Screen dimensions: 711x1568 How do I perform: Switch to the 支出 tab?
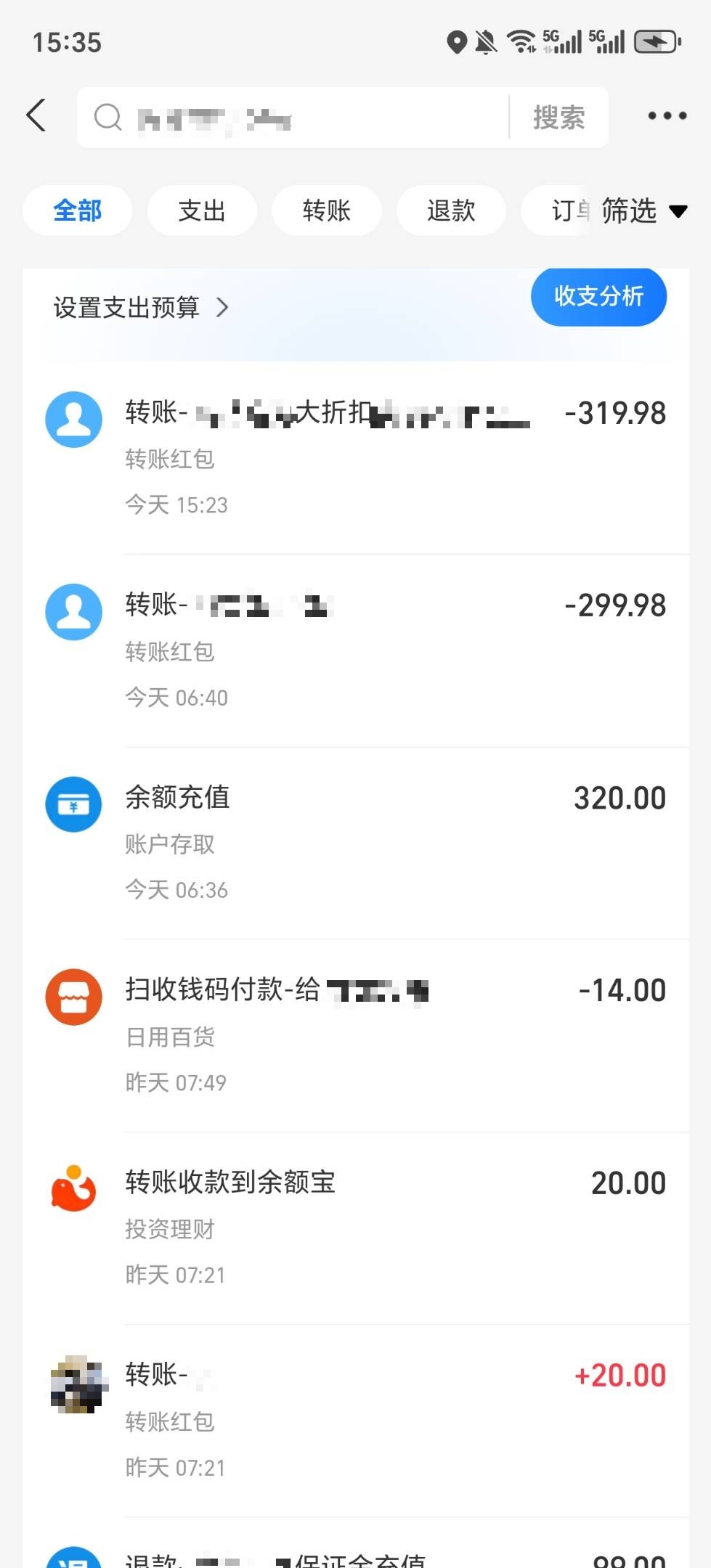pyautogui.click(x=202, y=211)
